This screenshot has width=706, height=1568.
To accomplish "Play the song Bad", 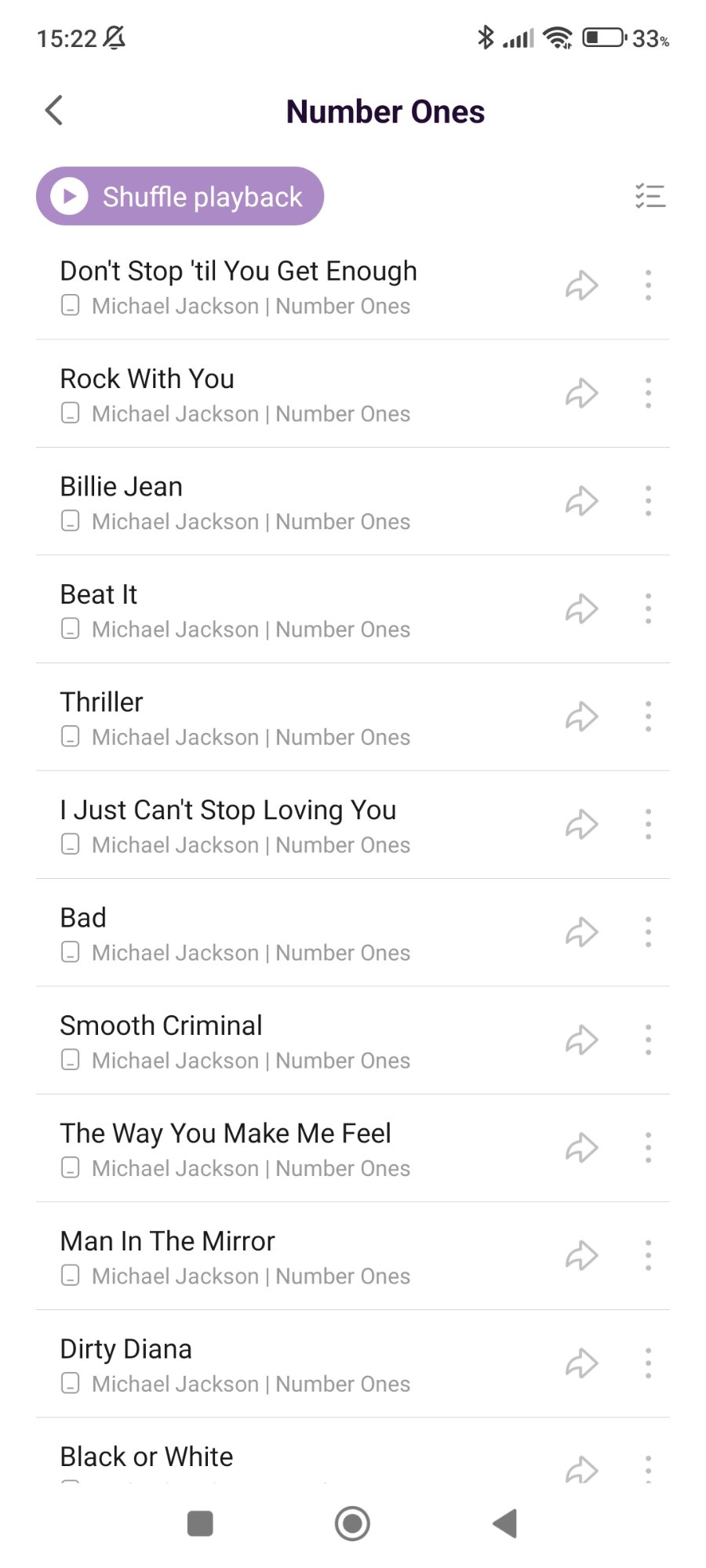I will [x=83, y=918].
